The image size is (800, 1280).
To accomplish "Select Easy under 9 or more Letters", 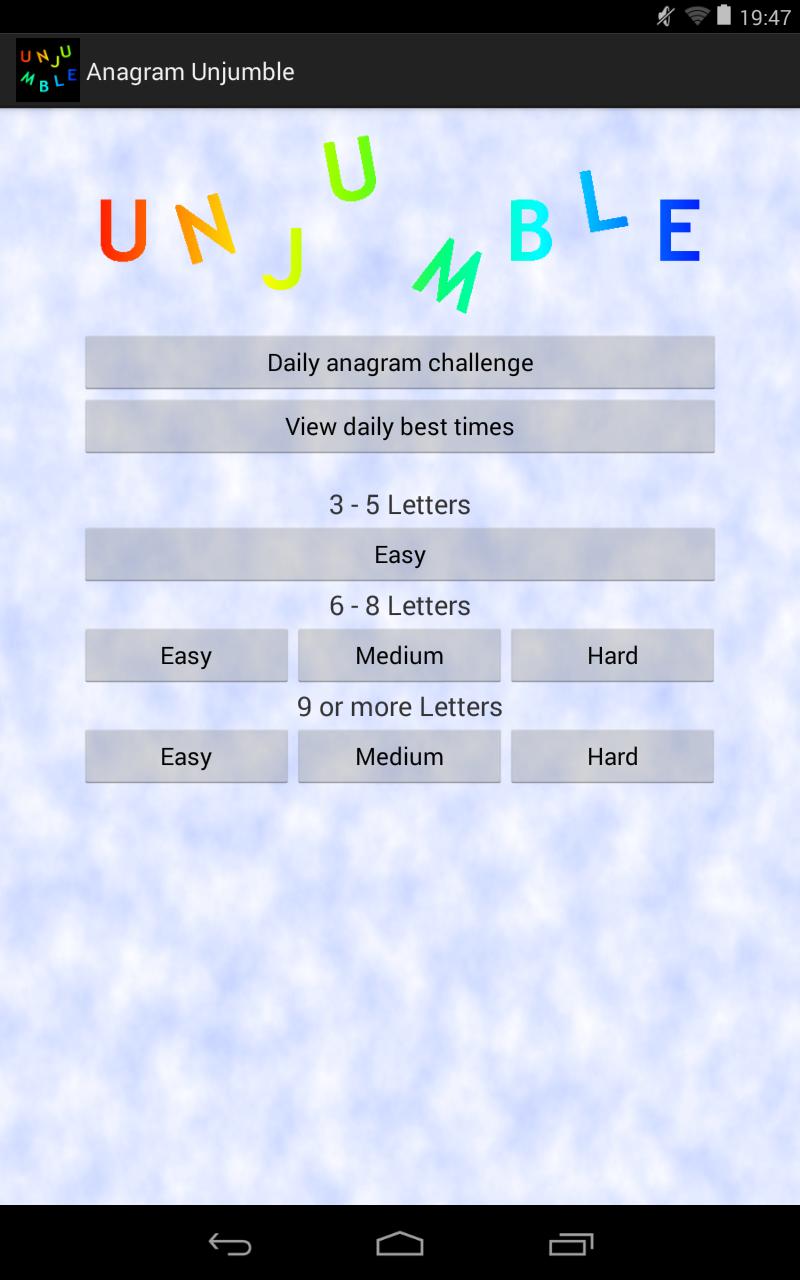I will [186, 756].
